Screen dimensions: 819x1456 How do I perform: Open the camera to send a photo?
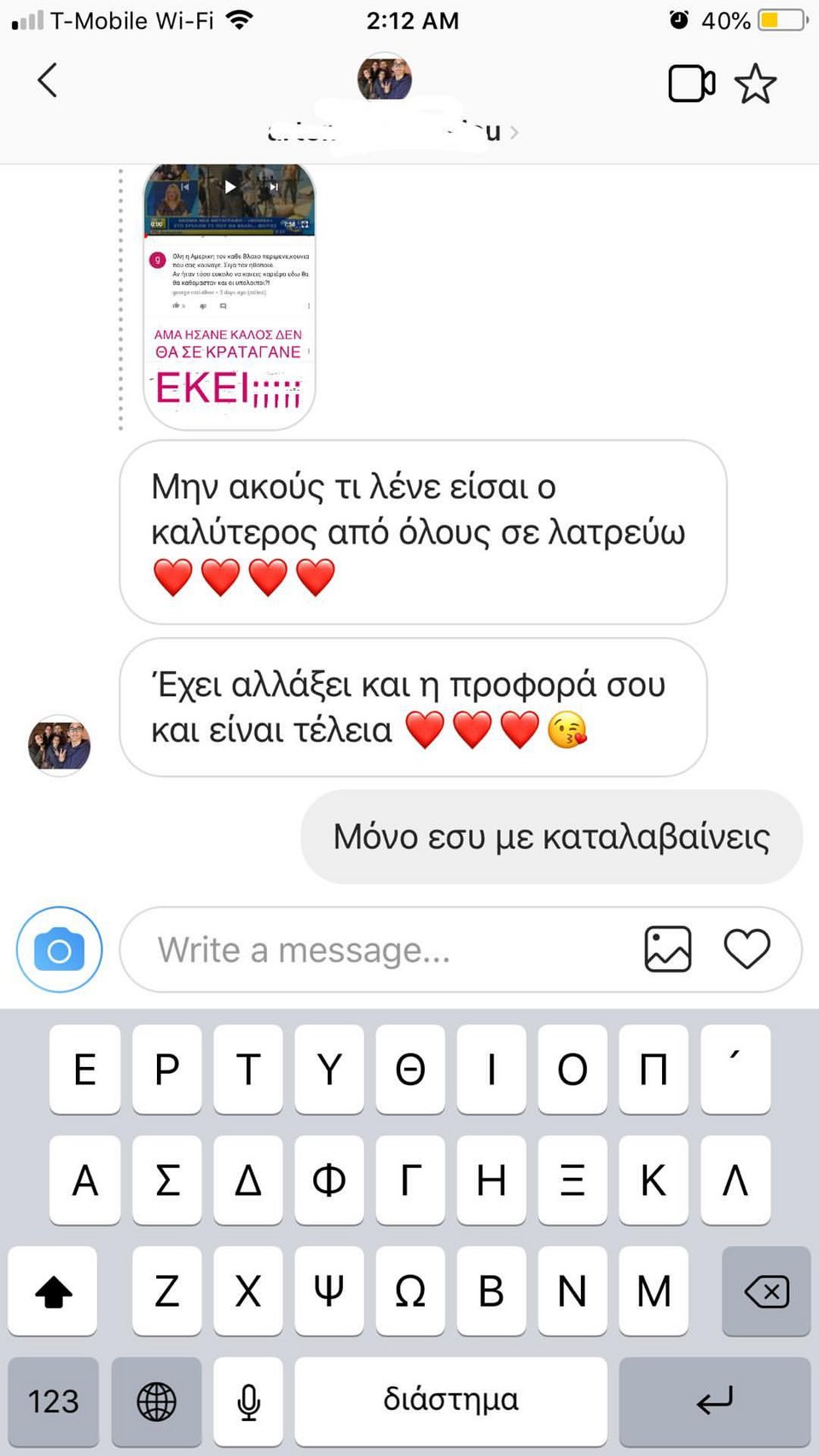pyautogui.click(x=58, y=949)
